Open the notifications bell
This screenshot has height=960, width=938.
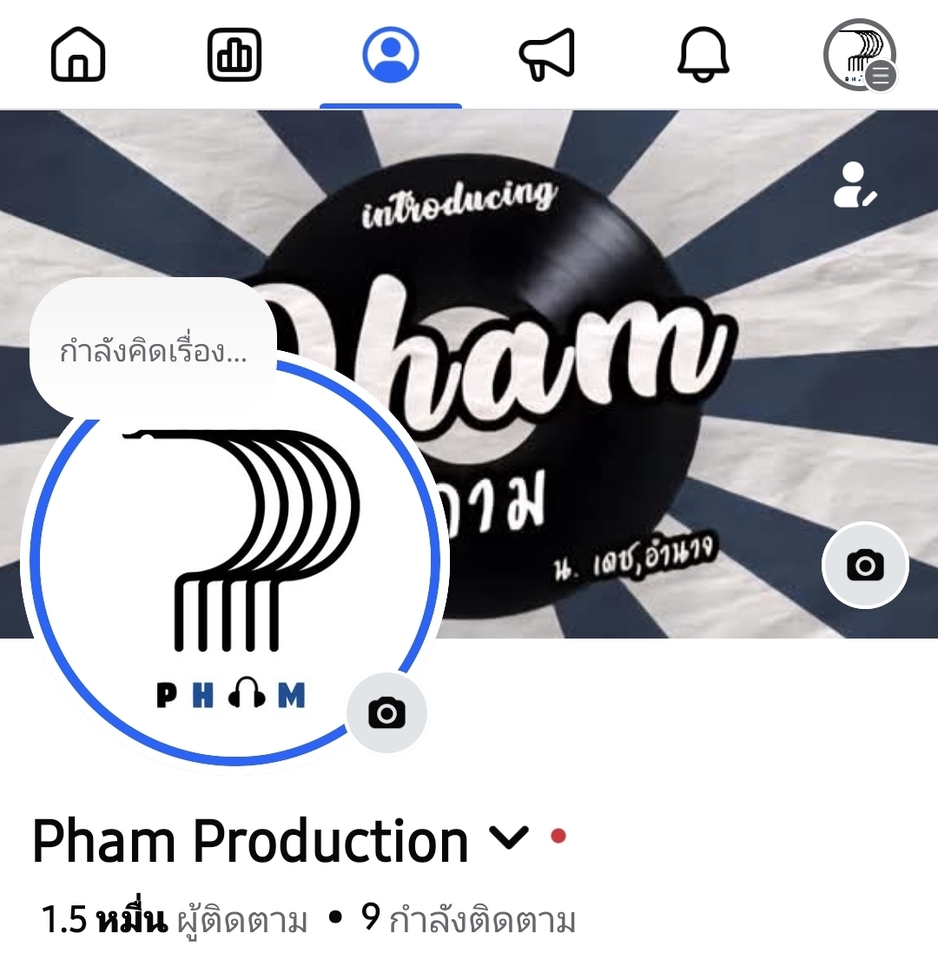703,54
